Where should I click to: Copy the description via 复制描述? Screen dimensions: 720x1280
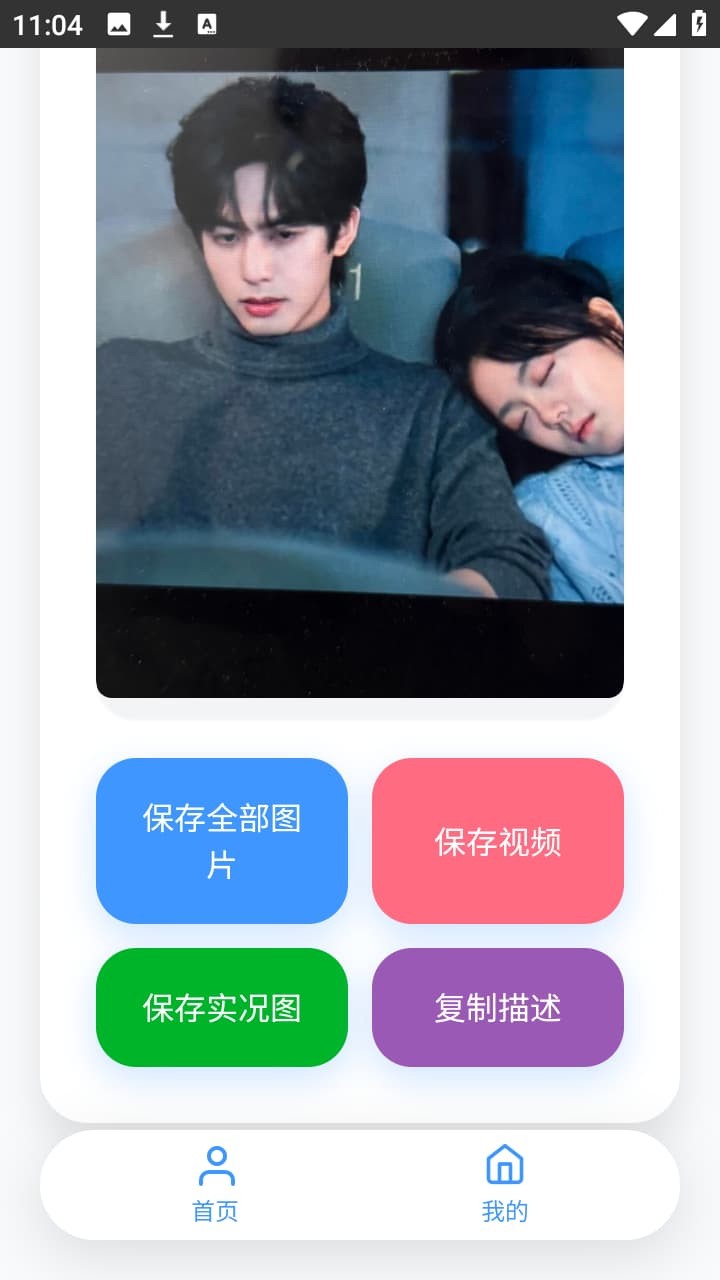pos(498,1007)
